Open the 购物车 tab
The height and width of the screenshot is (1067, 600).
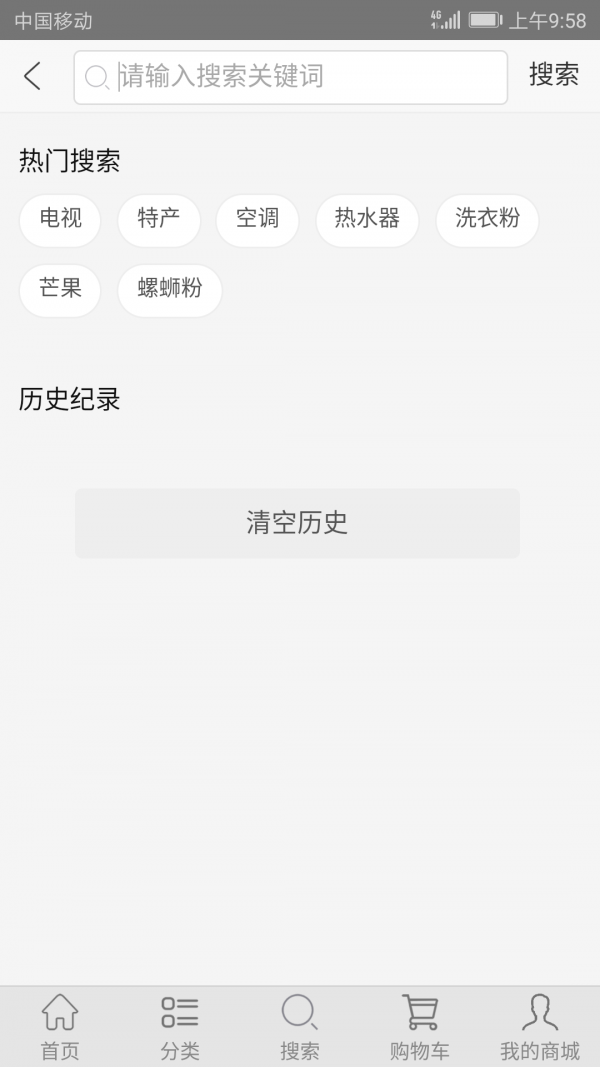420,1027
